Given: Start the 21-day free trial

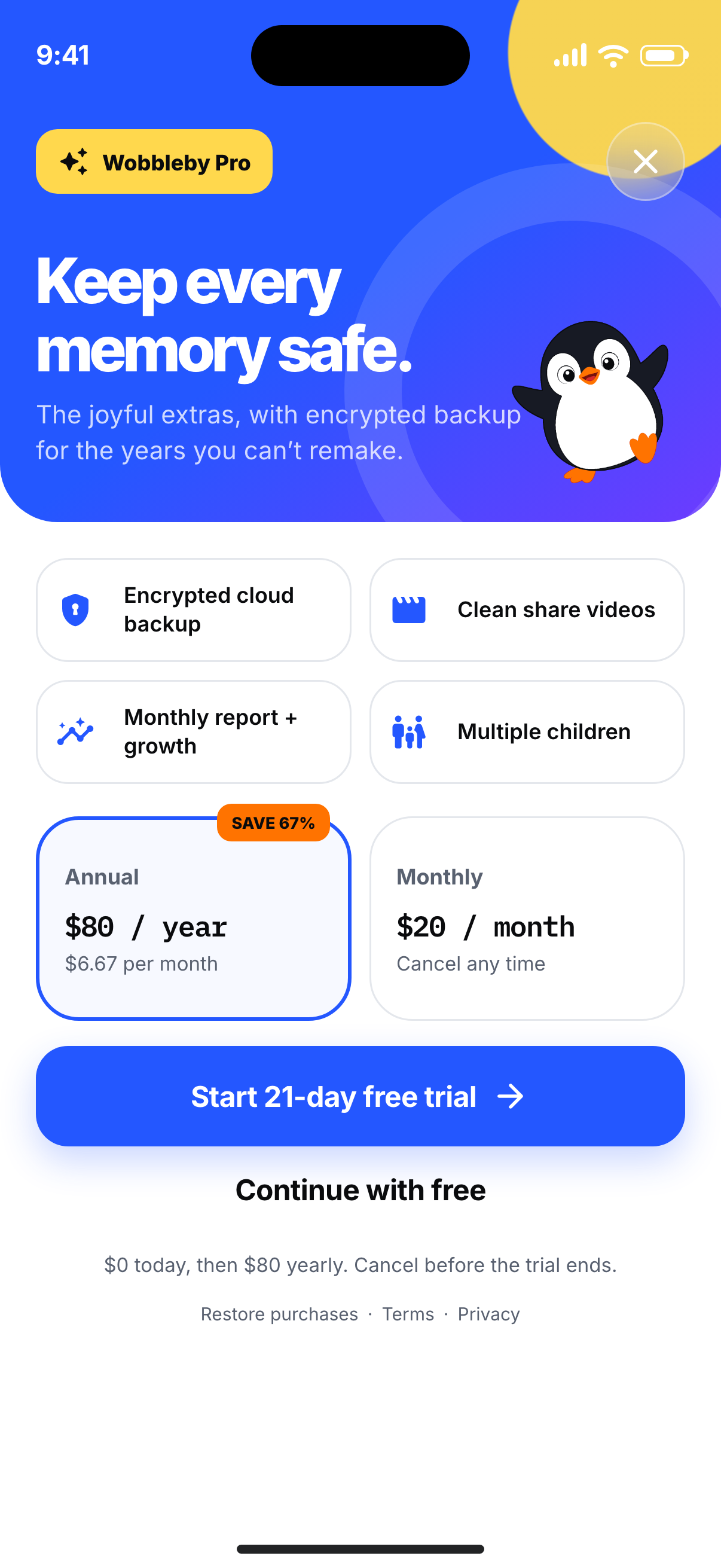Looking at the screenshot, I should pyautogui.click(x=360, y=1096).
